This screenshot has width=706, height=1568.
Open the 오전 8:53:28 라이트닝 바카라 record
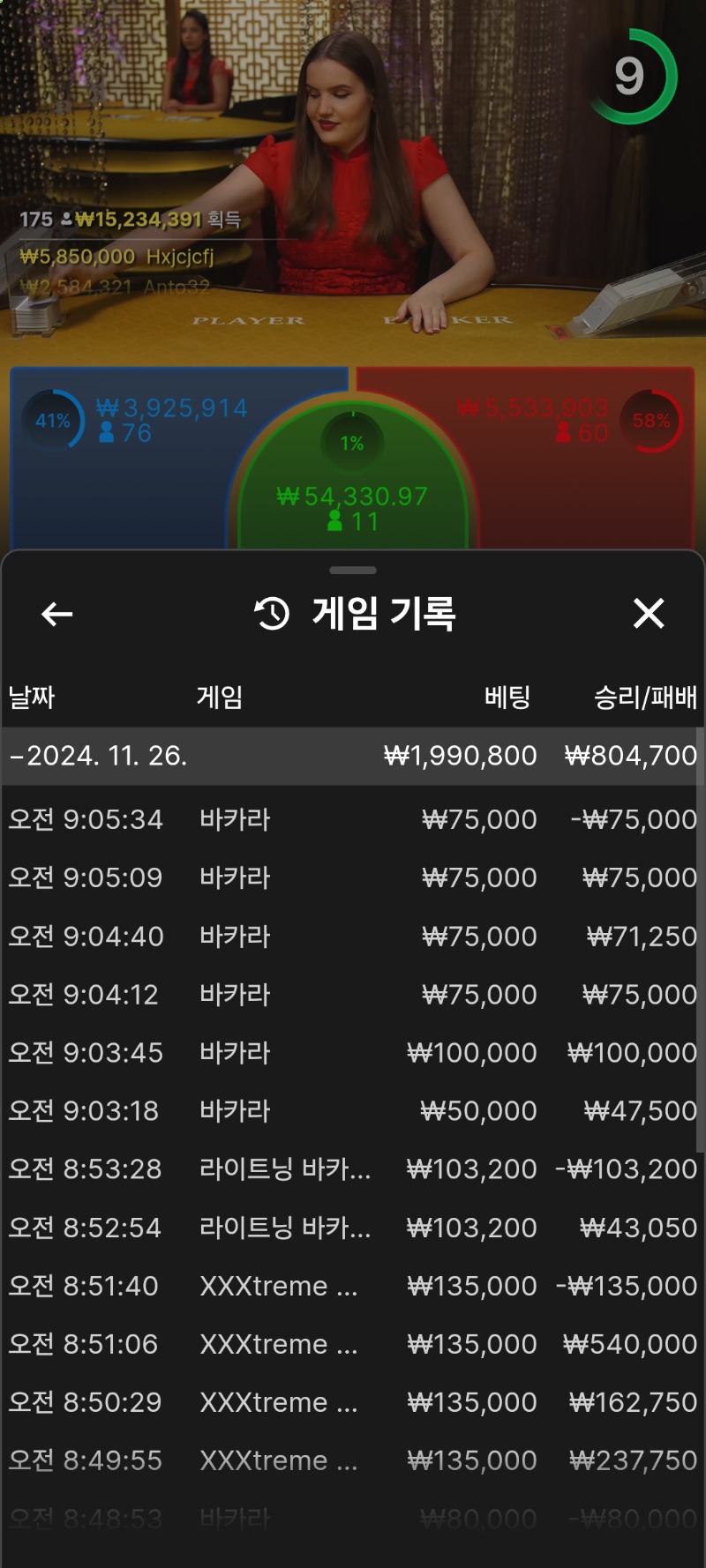click(351, 1169)
